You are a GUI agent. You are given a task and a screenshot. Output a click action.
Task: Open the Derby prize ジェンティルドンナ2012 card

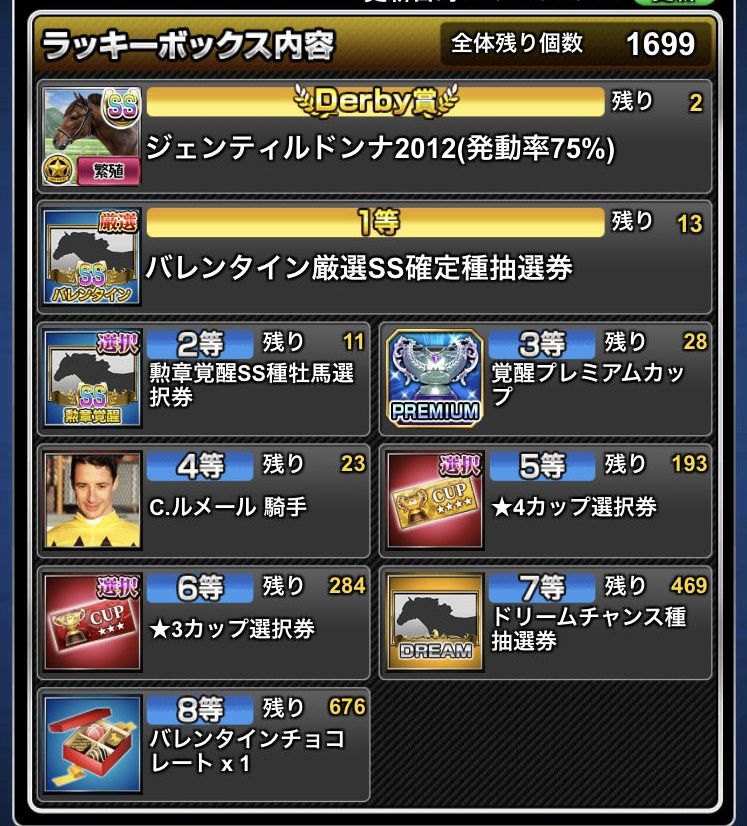tap(375, 137)
